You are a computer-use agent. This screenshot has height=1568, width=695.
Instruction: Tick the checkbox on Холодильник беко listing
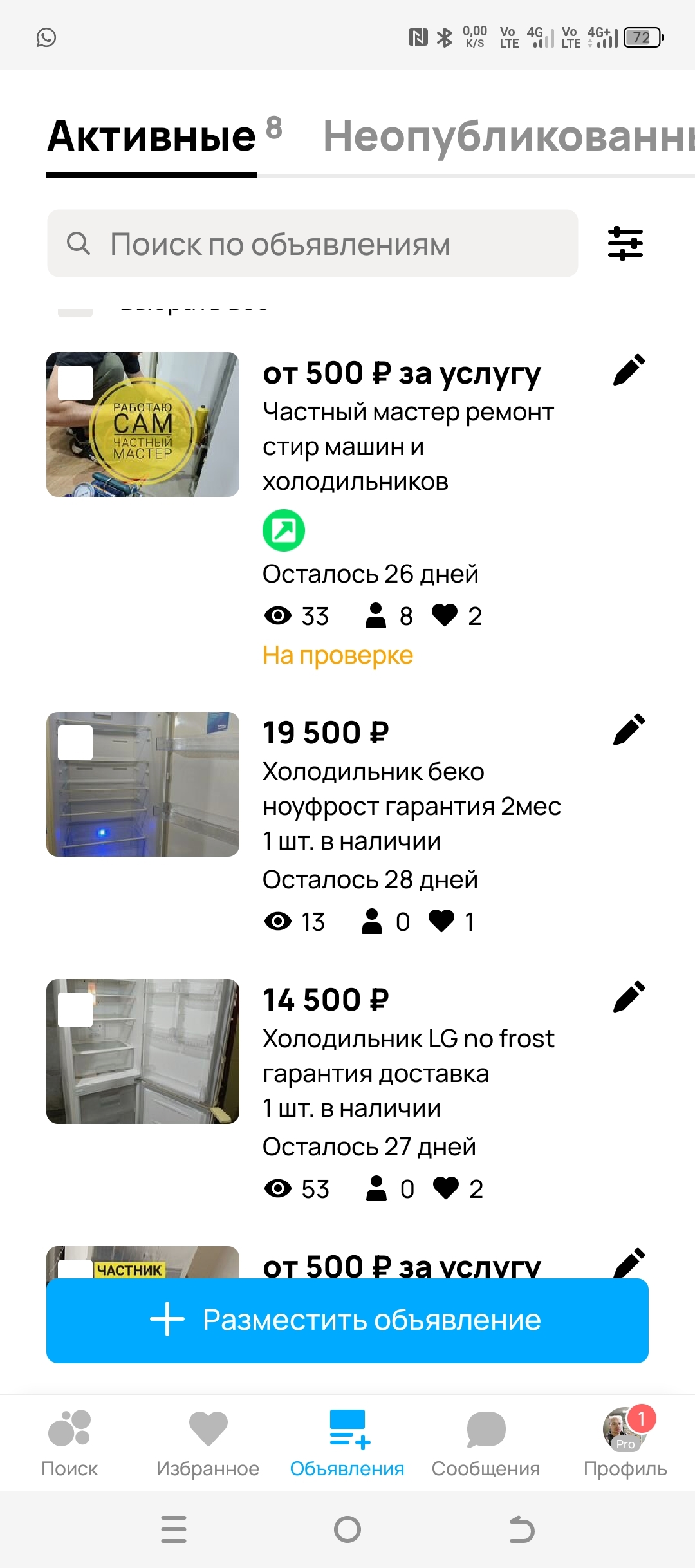click(75, 743)
